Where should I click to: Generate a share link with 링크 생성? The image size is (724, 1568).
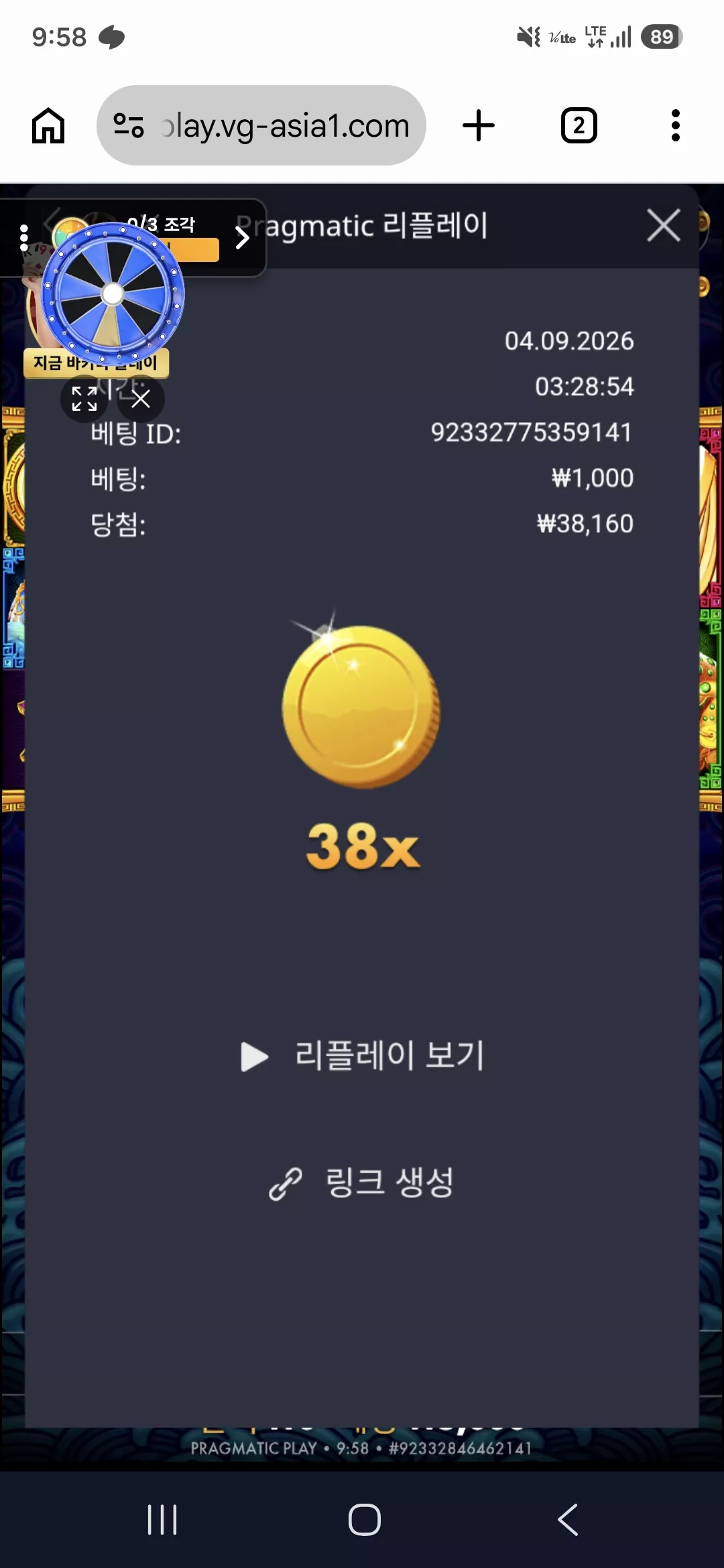(x=362, y=1183)
